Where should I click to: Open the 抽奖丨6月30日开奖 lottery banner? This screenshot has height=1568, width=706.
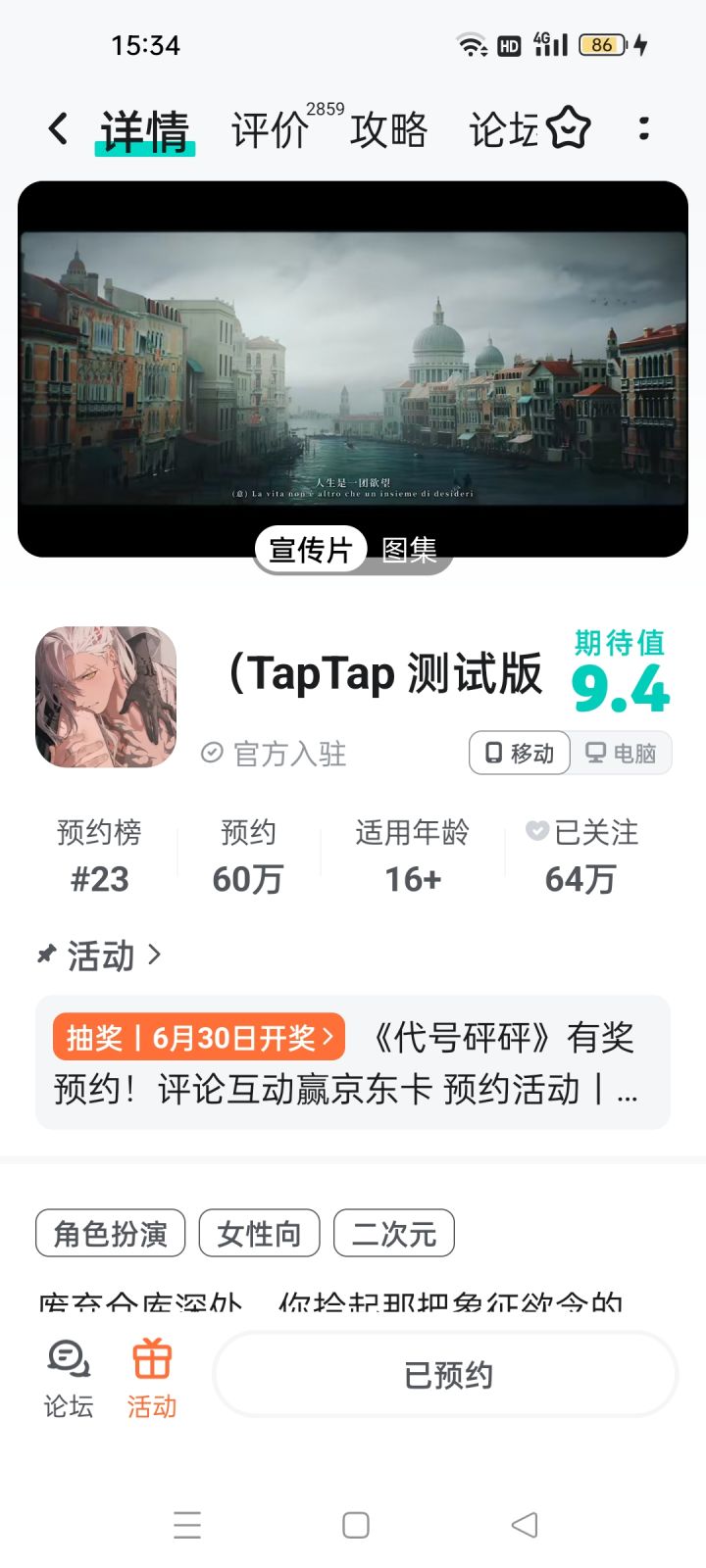click(198, 1035)
